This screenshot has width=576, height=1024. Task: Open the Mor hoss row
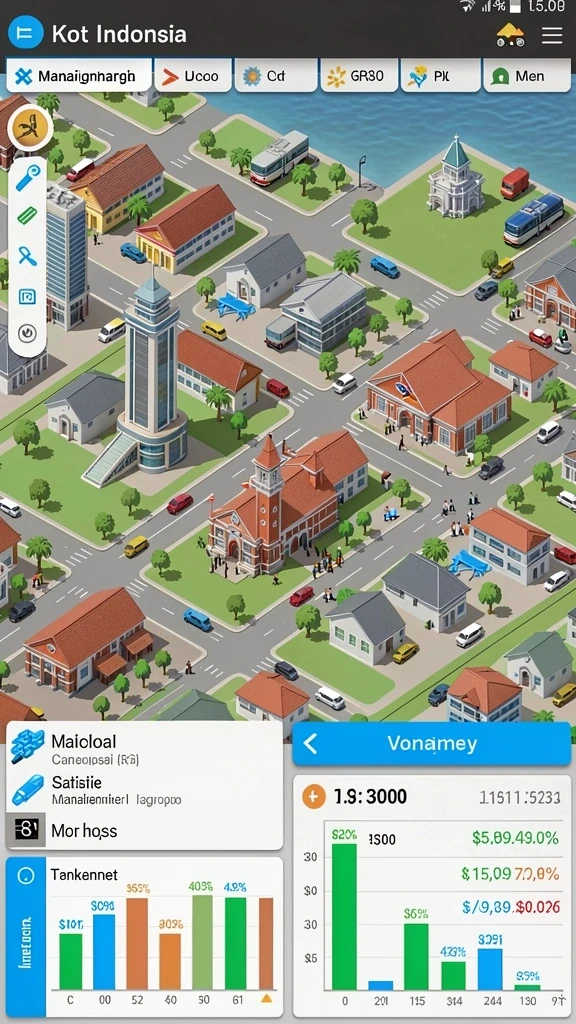(144, 830)
